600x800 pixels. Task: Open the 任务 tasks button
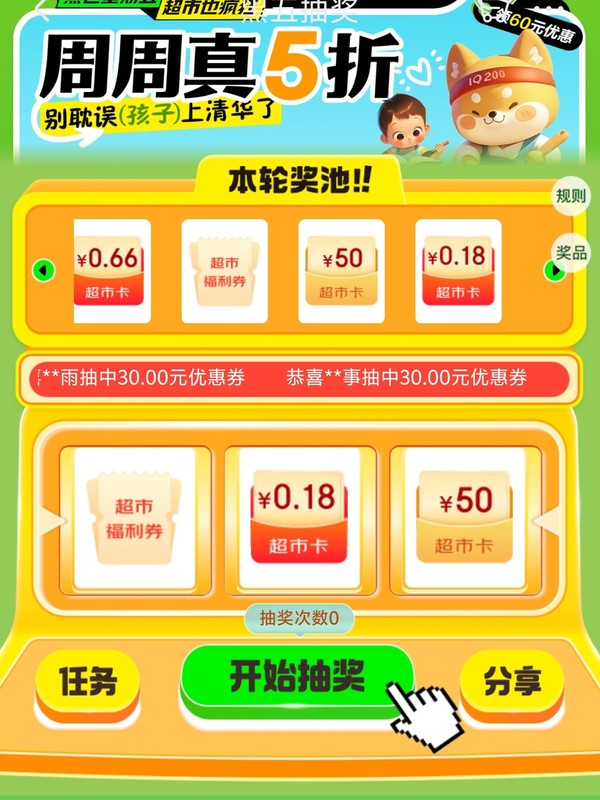pyautogui.click(x=87, y=682)
